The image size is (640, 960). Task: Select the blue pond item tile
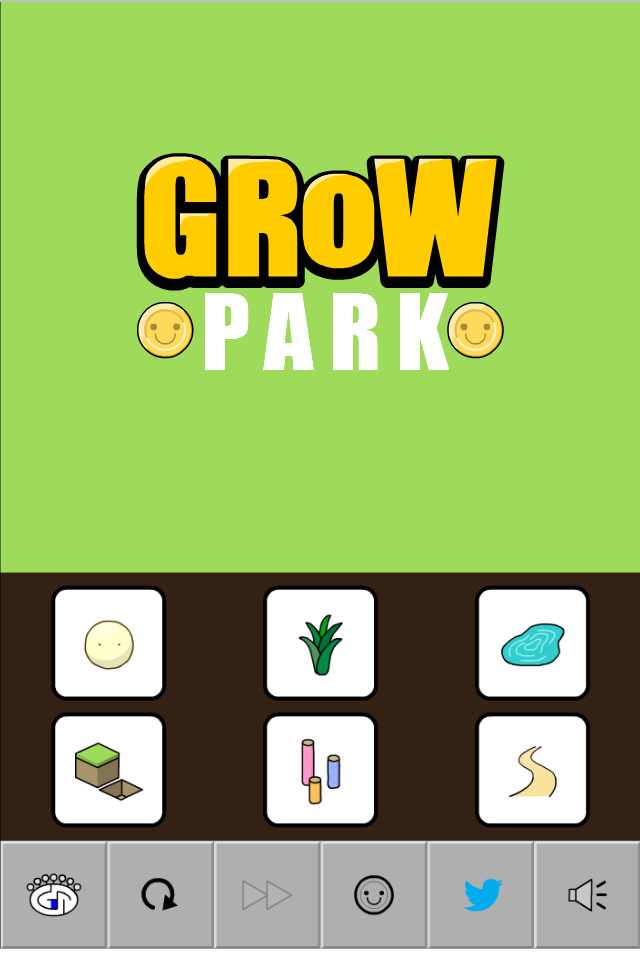click(532, 643)
